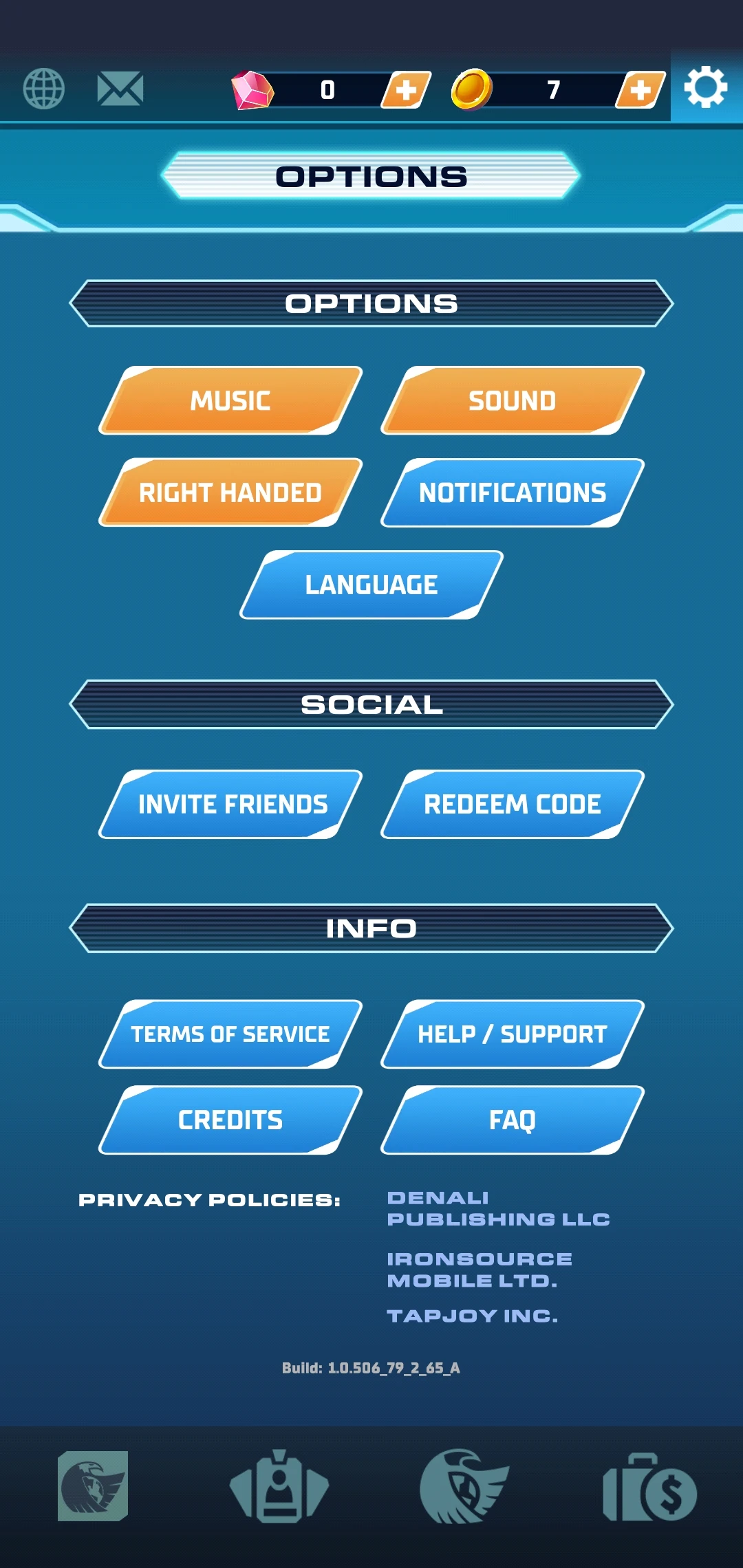Open Redeem Code

513,804
